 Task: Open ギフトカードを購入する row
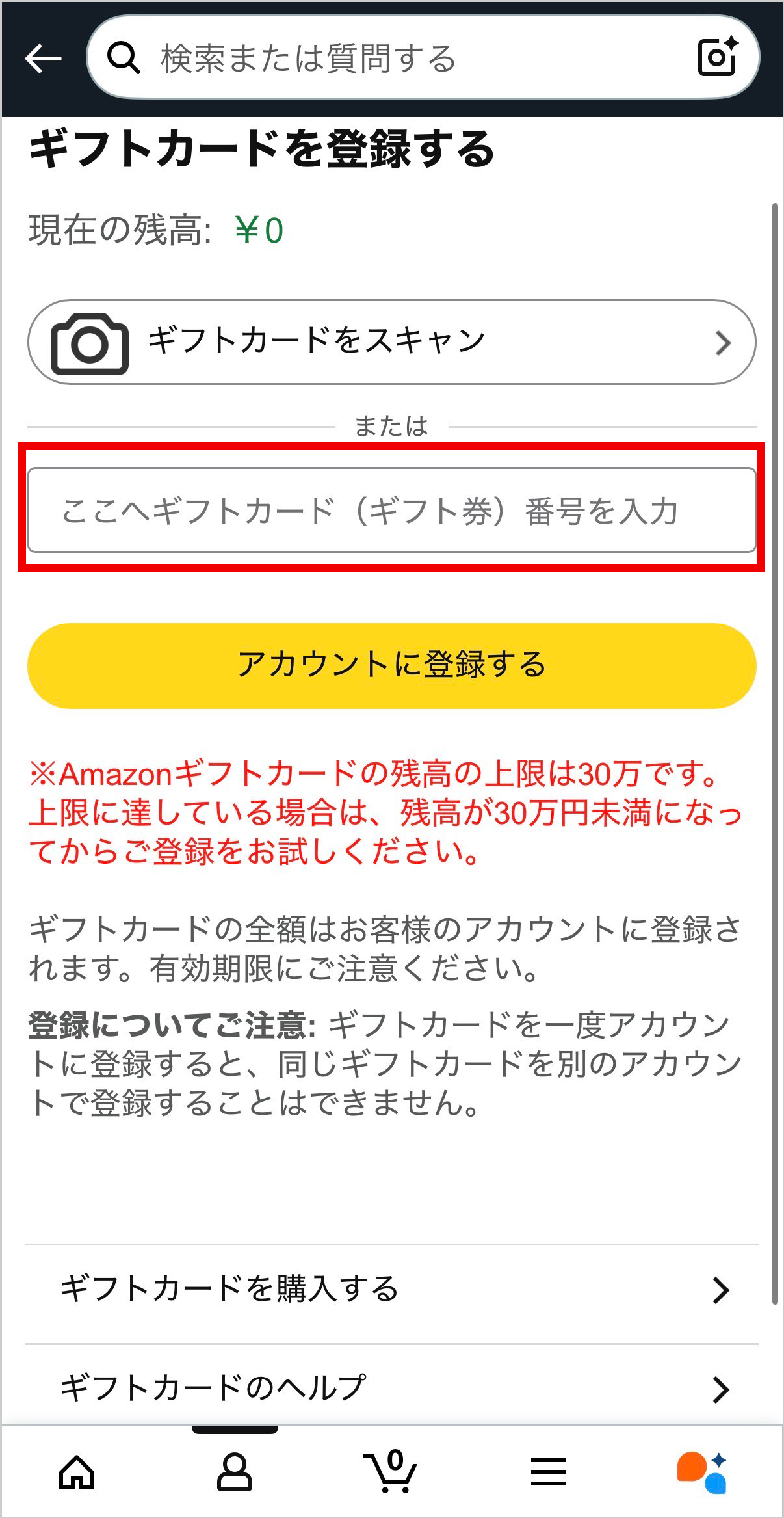[391, 1289]
